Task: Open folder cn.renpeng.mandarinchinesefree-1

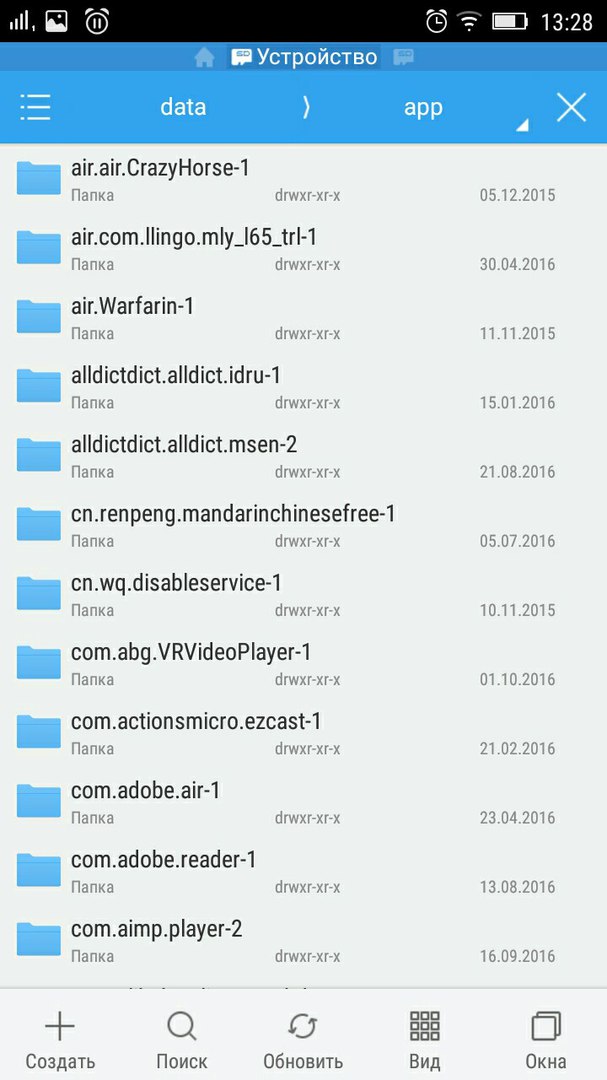Action: tap(303, 526)
